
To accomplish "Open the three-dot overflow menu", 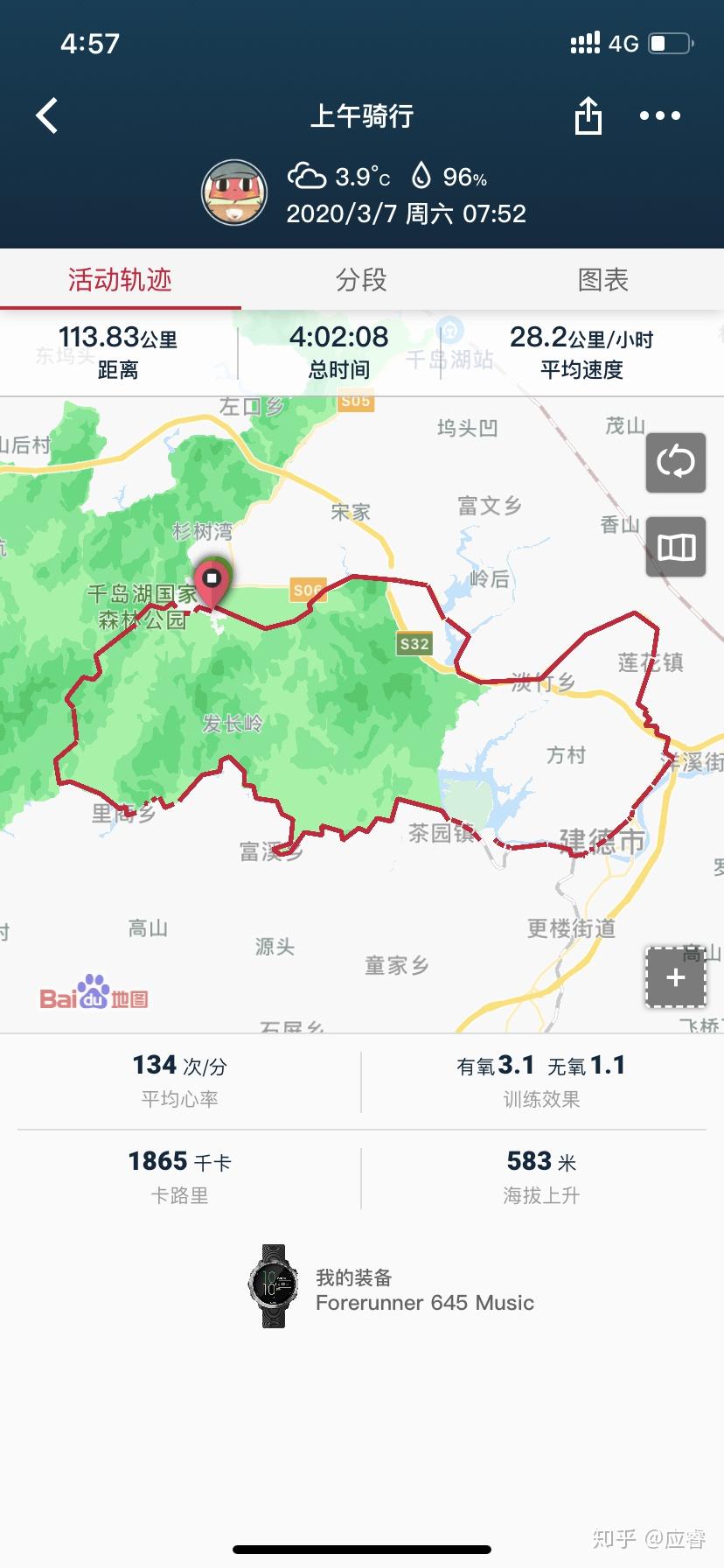I will click(x=659, y=115).
